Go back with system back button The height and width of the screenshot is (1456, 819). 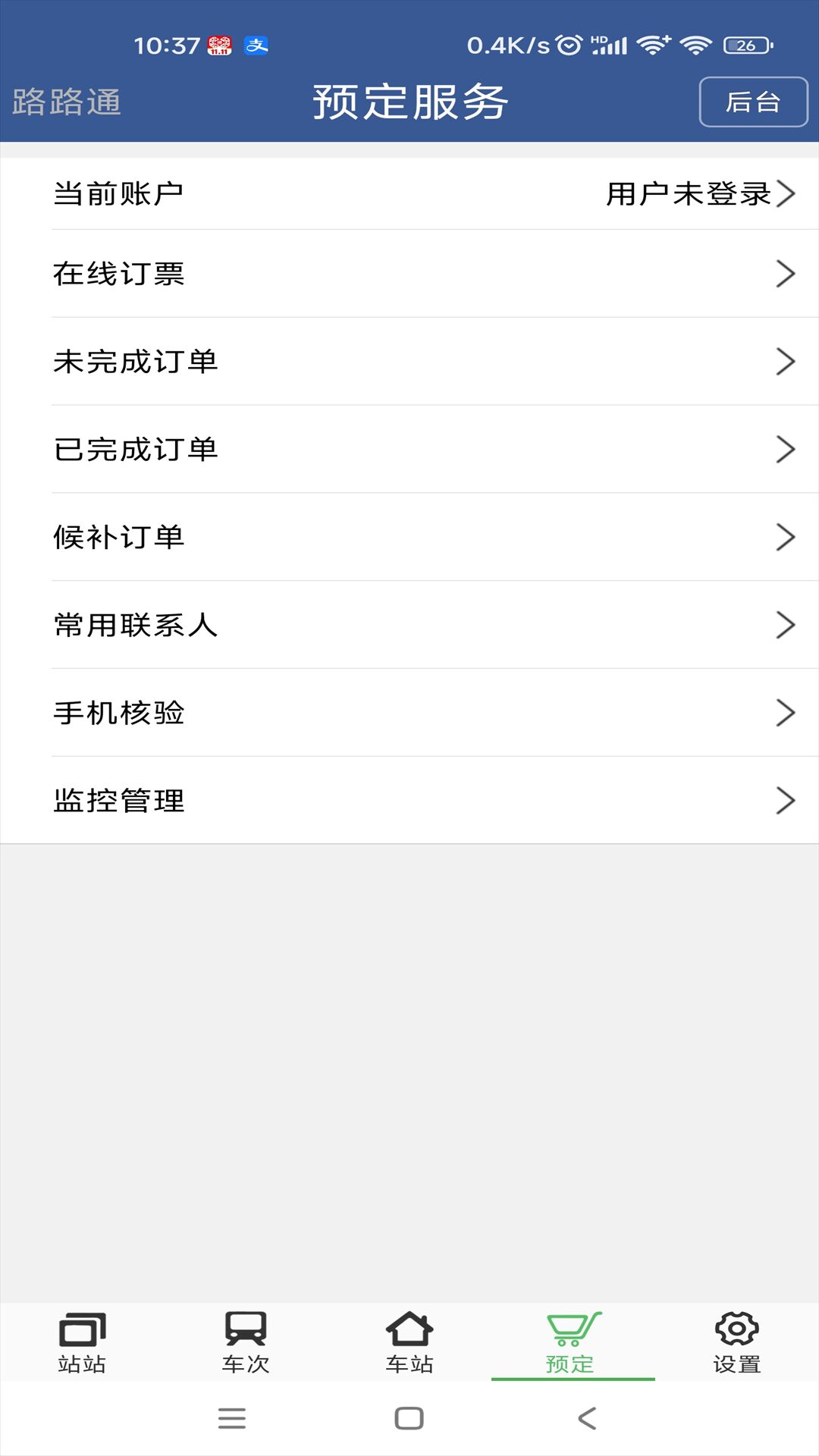pyautogui.click(x=587, y=1418)
